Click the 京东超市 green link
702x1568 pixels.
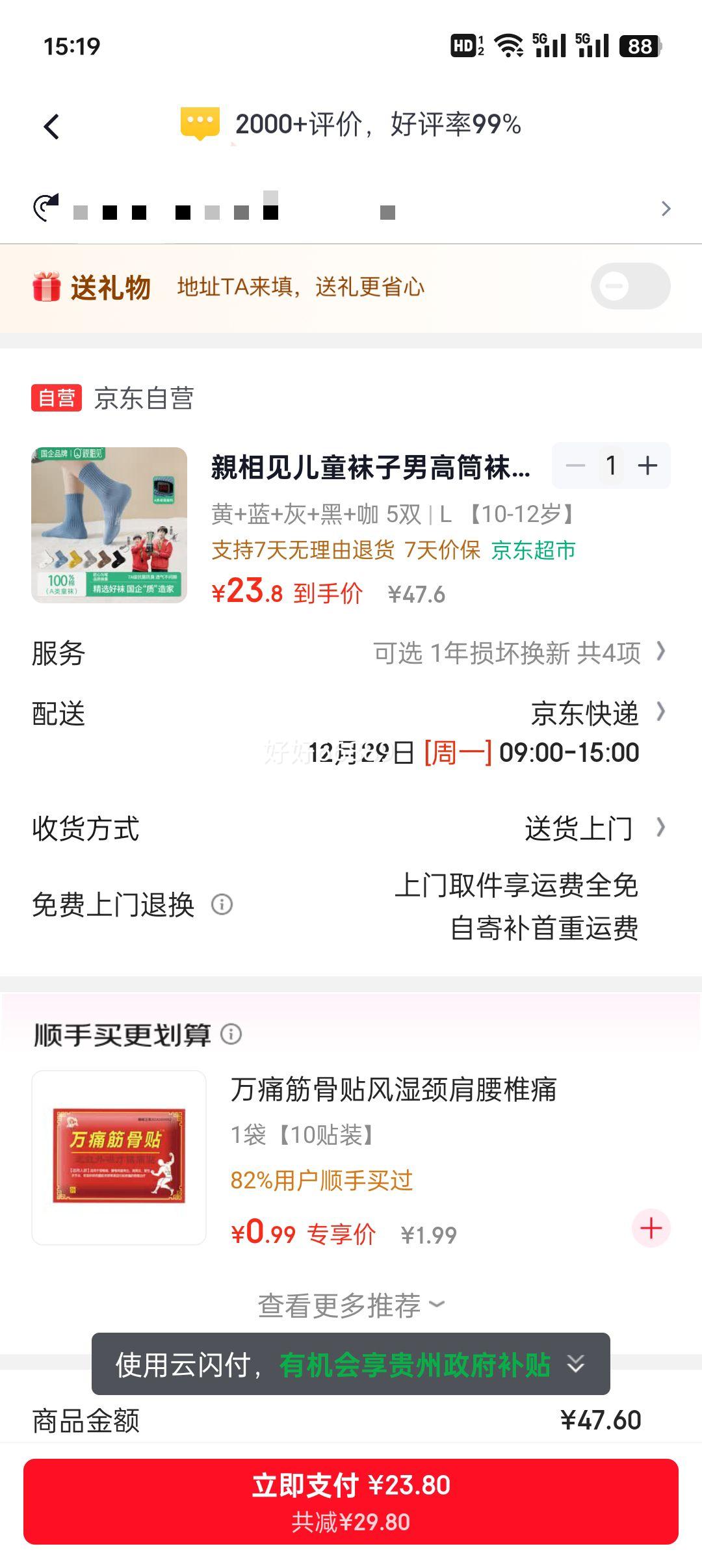pyautogui.click(x=534, y=550)
